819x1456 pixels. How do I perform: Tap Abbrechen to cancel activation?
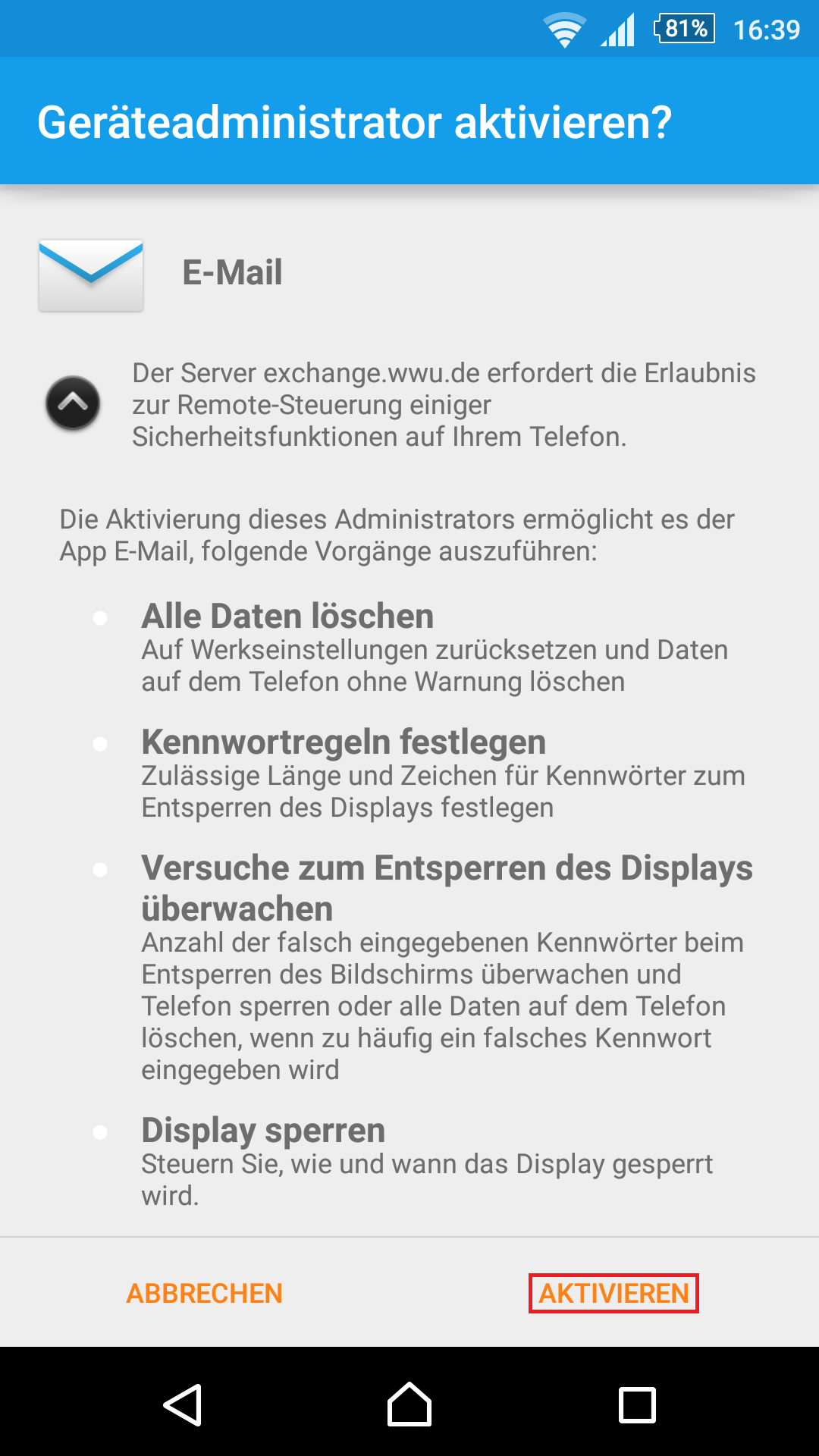[204, 1293]
